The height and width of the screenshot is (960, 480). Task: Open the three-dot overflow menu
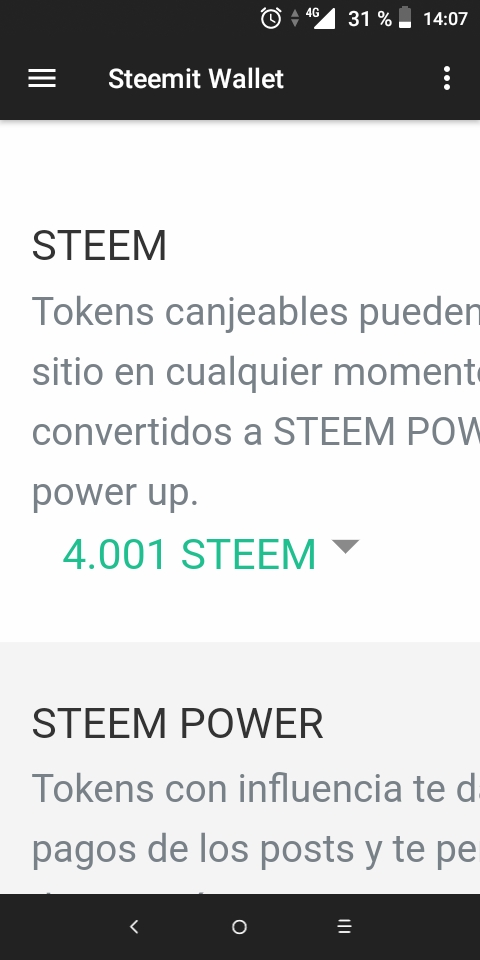(x=447, y=78)
